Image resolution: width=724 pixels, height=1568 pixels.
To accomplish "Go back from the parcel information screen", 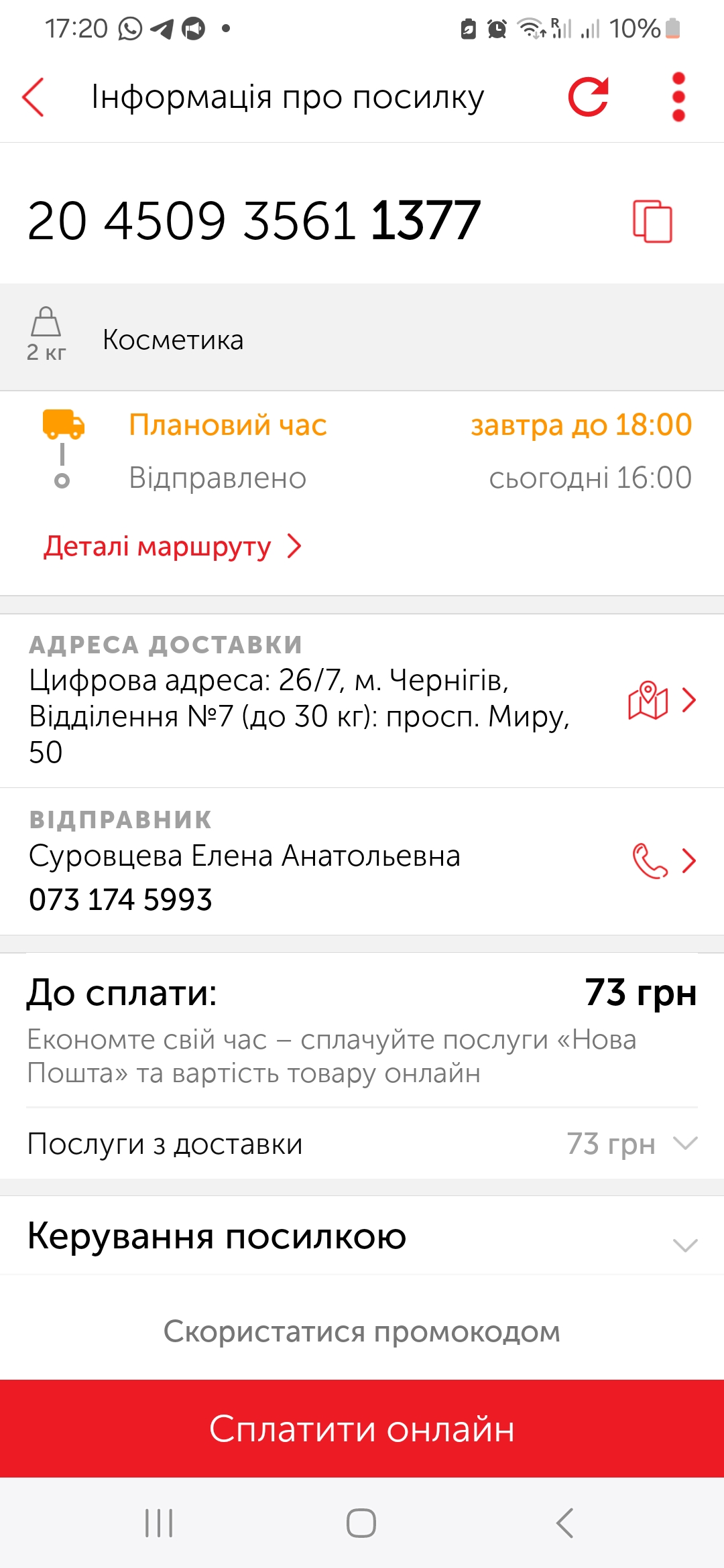I will point(33,97).
